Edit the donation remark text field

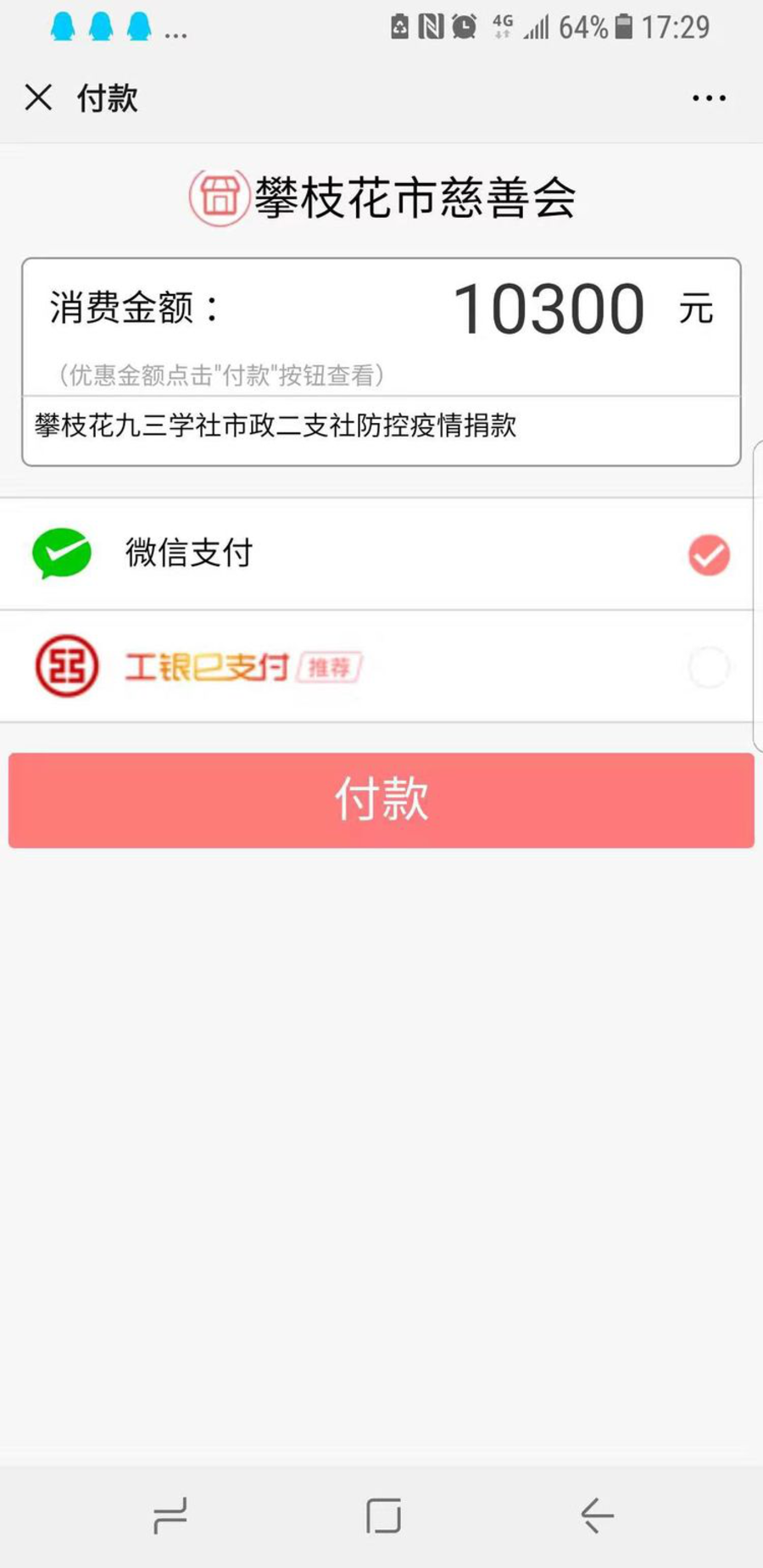[381, 426]
